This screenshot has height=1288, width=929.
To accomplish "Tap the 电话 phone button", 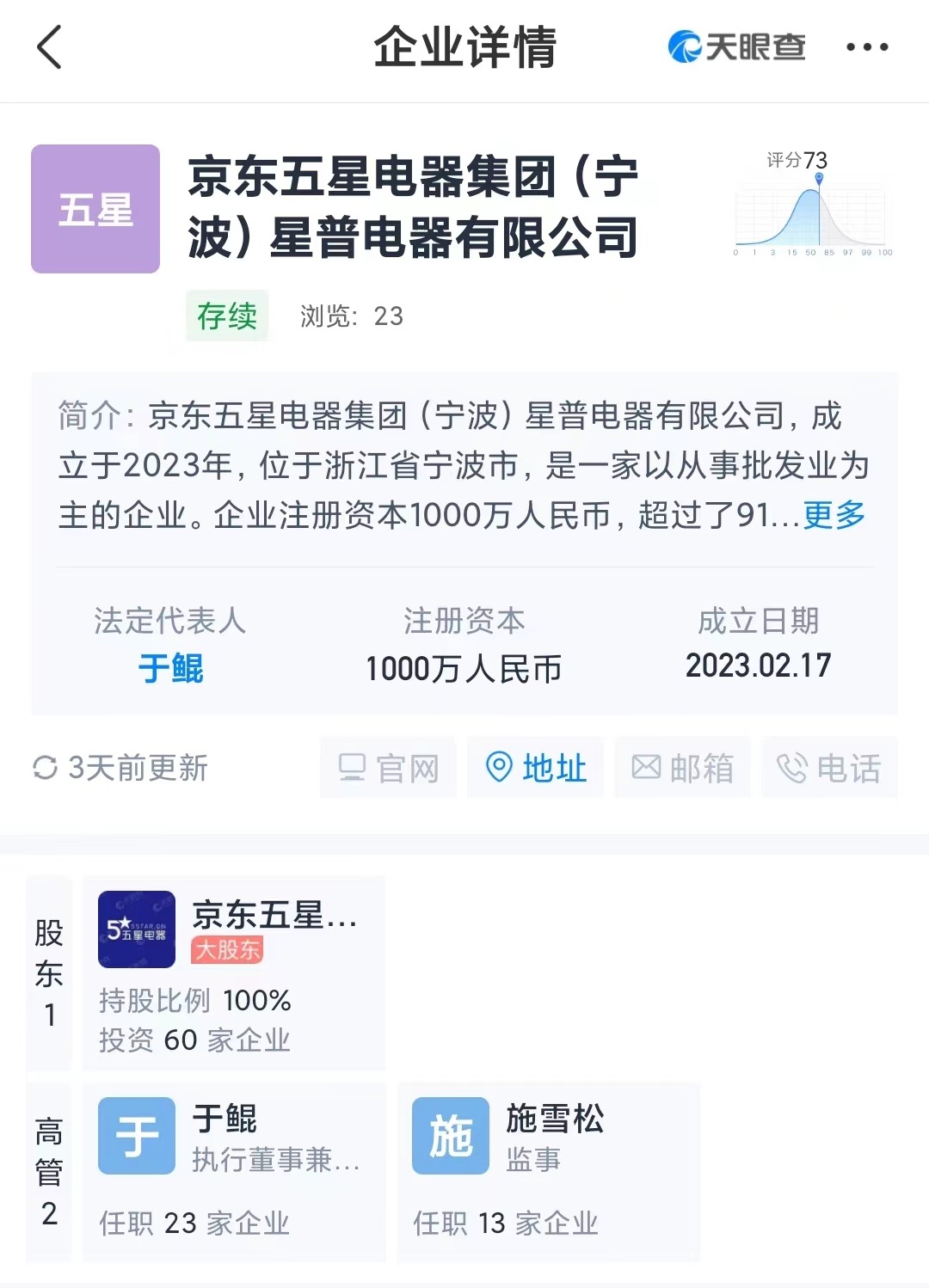I will pyautogui.click(x=829, y=767).
